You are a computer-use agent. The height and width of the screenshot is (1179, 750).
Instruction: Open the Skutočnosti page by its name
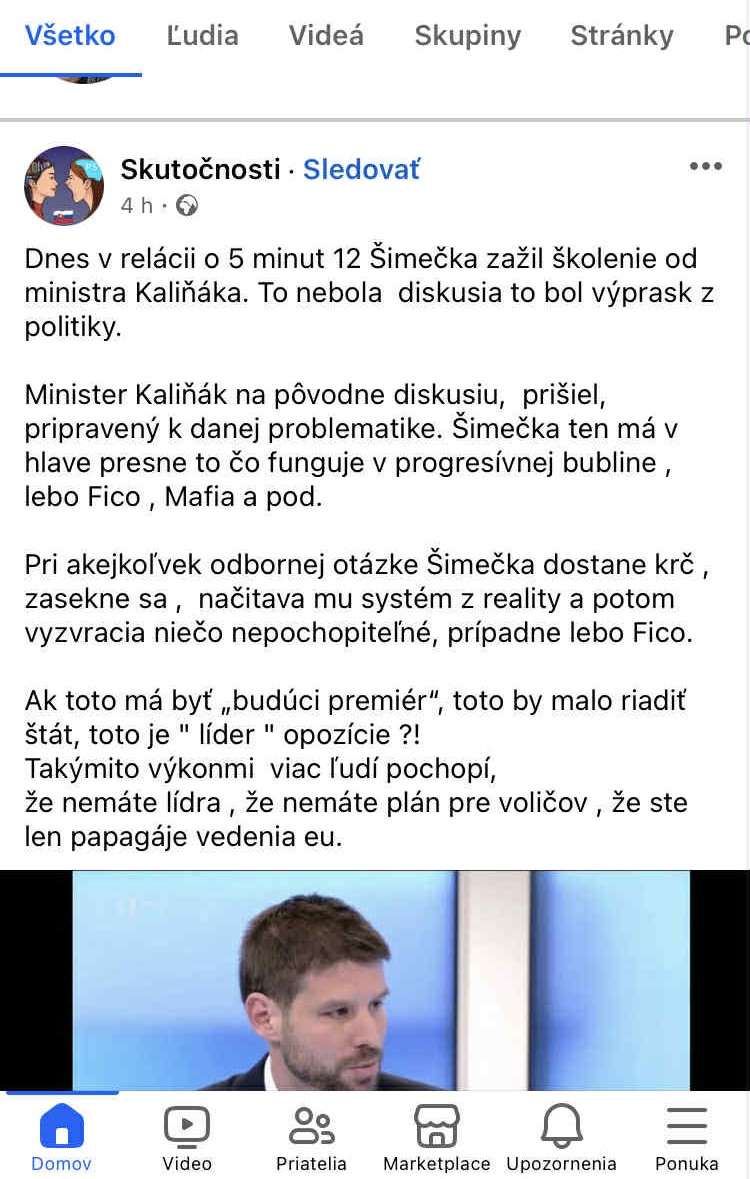(x=195, y=169)
